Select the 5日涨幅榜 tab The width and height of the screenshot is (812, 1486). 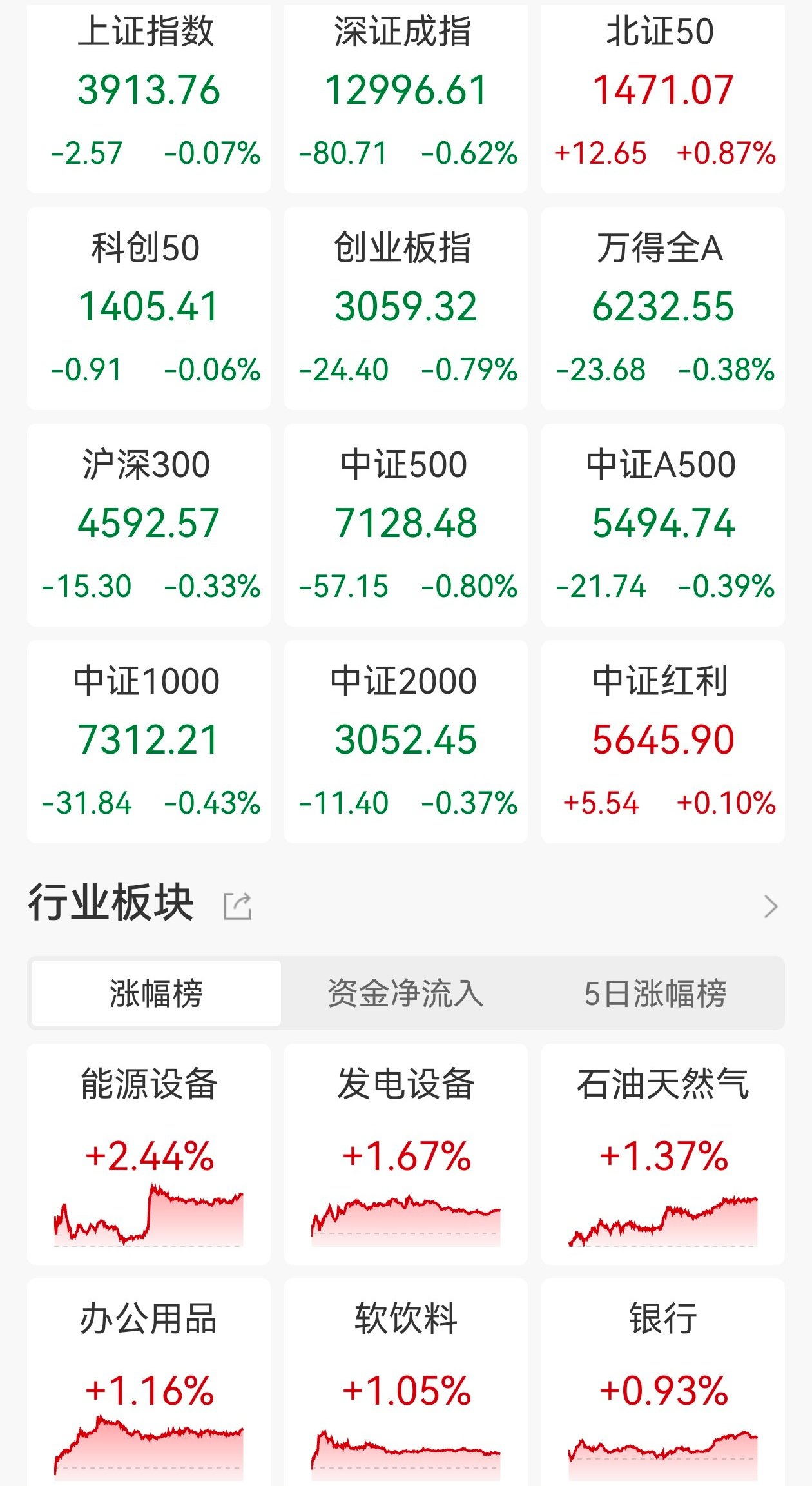click(x=655, y=993)
